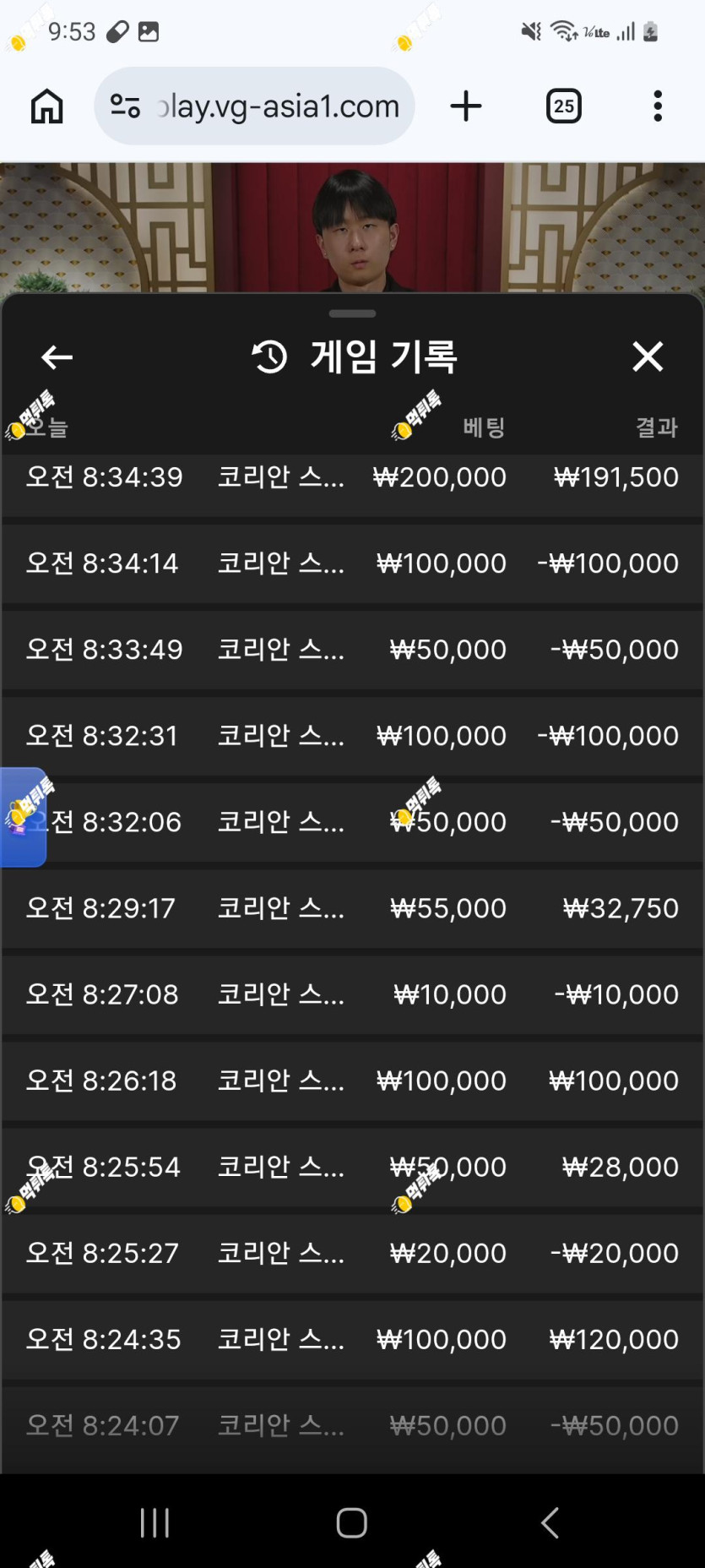Open the 오전 8:25:54 game record
The image size is (705, 1568).
[352, 1167]
